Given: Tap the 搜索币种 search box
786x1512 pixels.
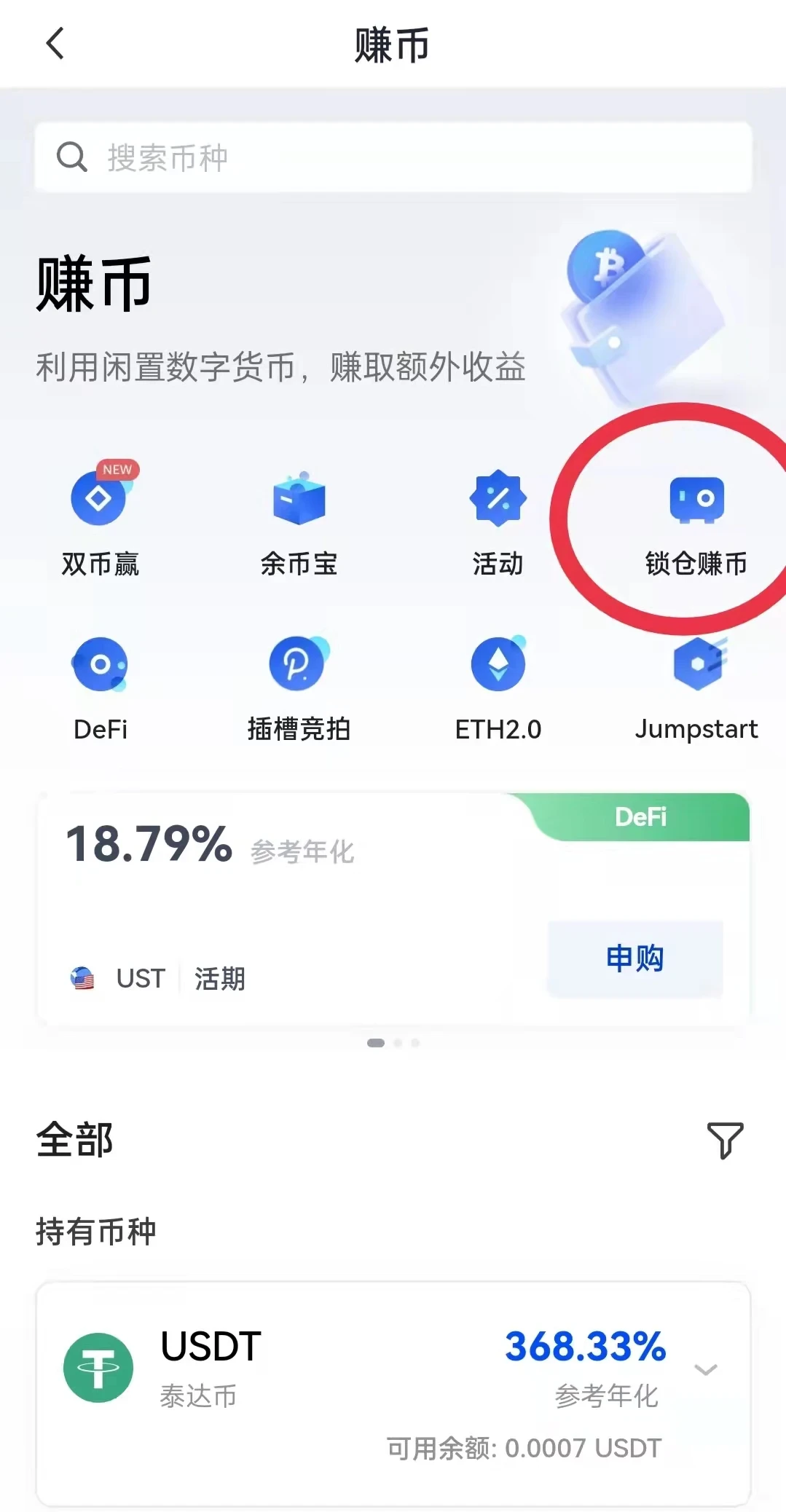Looking at the screenshot, I should click(x=393, y=157).
